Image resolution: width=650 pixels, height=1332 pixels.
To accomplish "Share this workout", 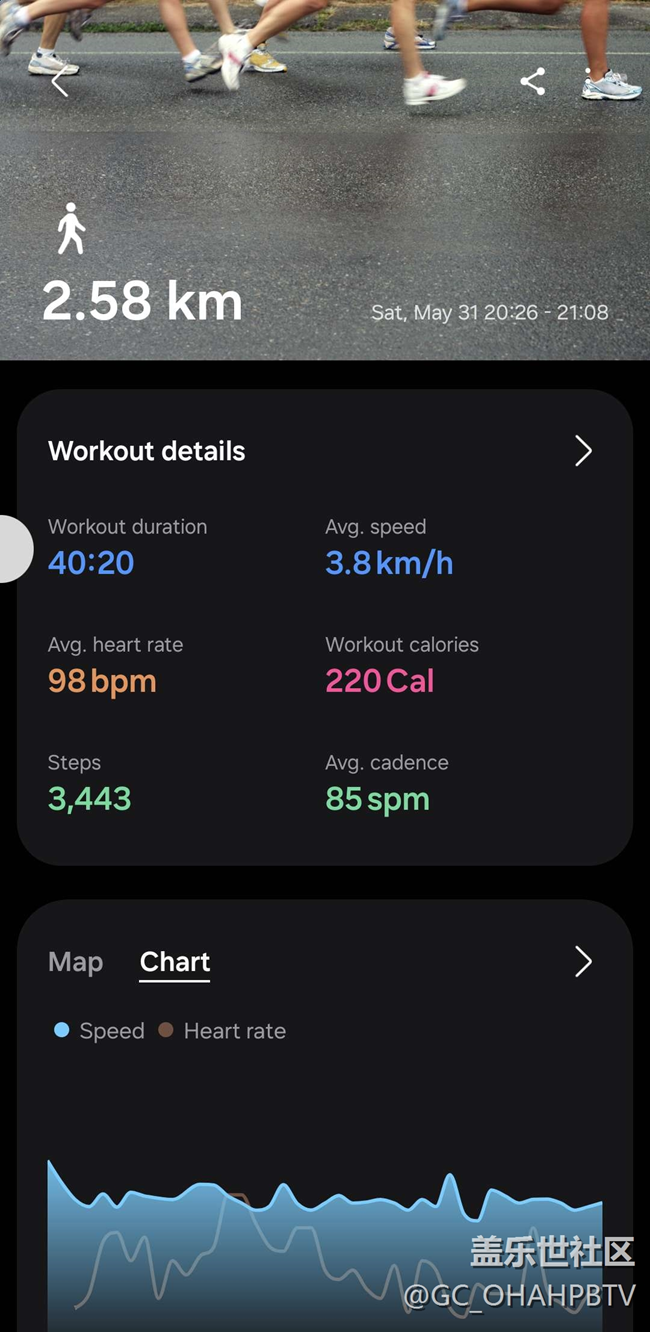I will point(533,82).
